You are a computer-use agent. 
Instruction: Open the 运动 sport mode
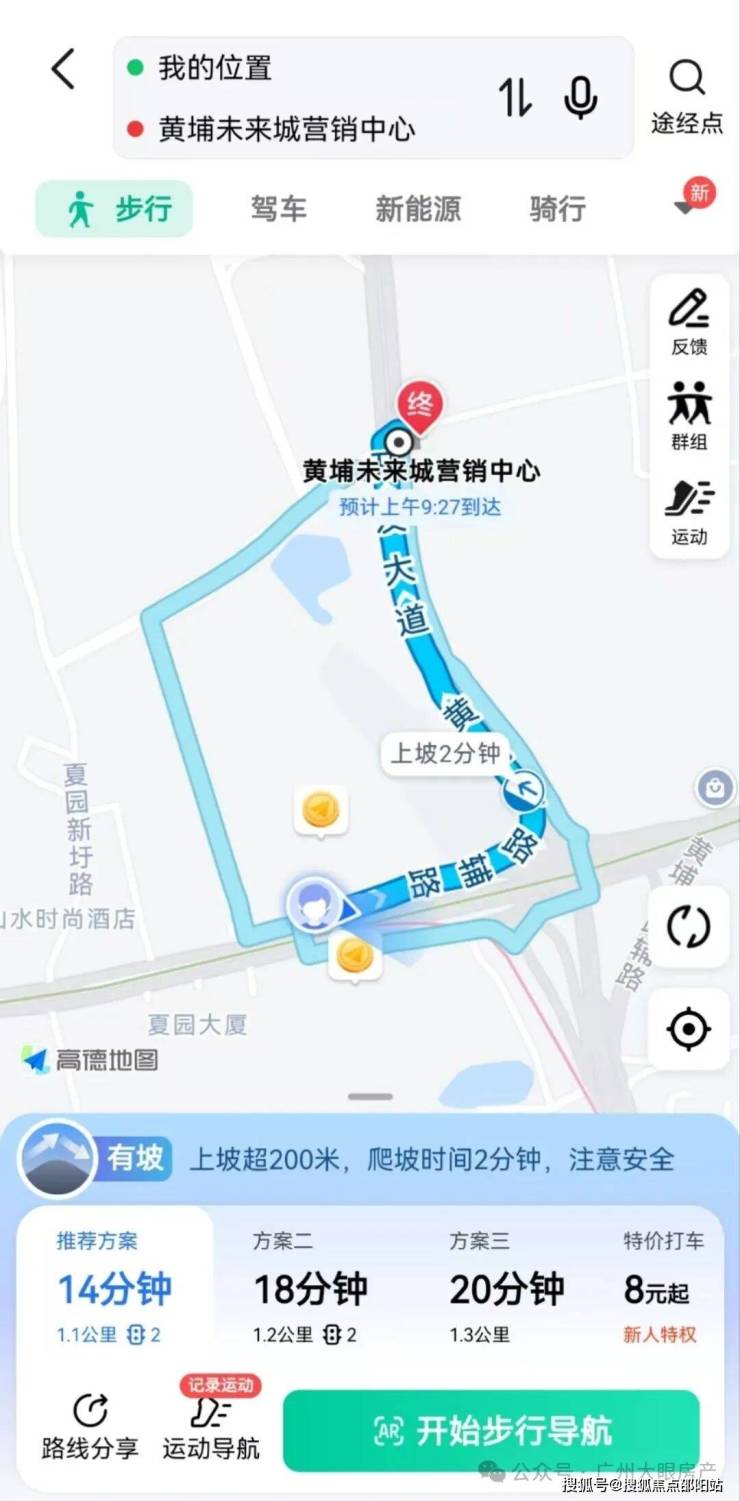coord(689,512)
